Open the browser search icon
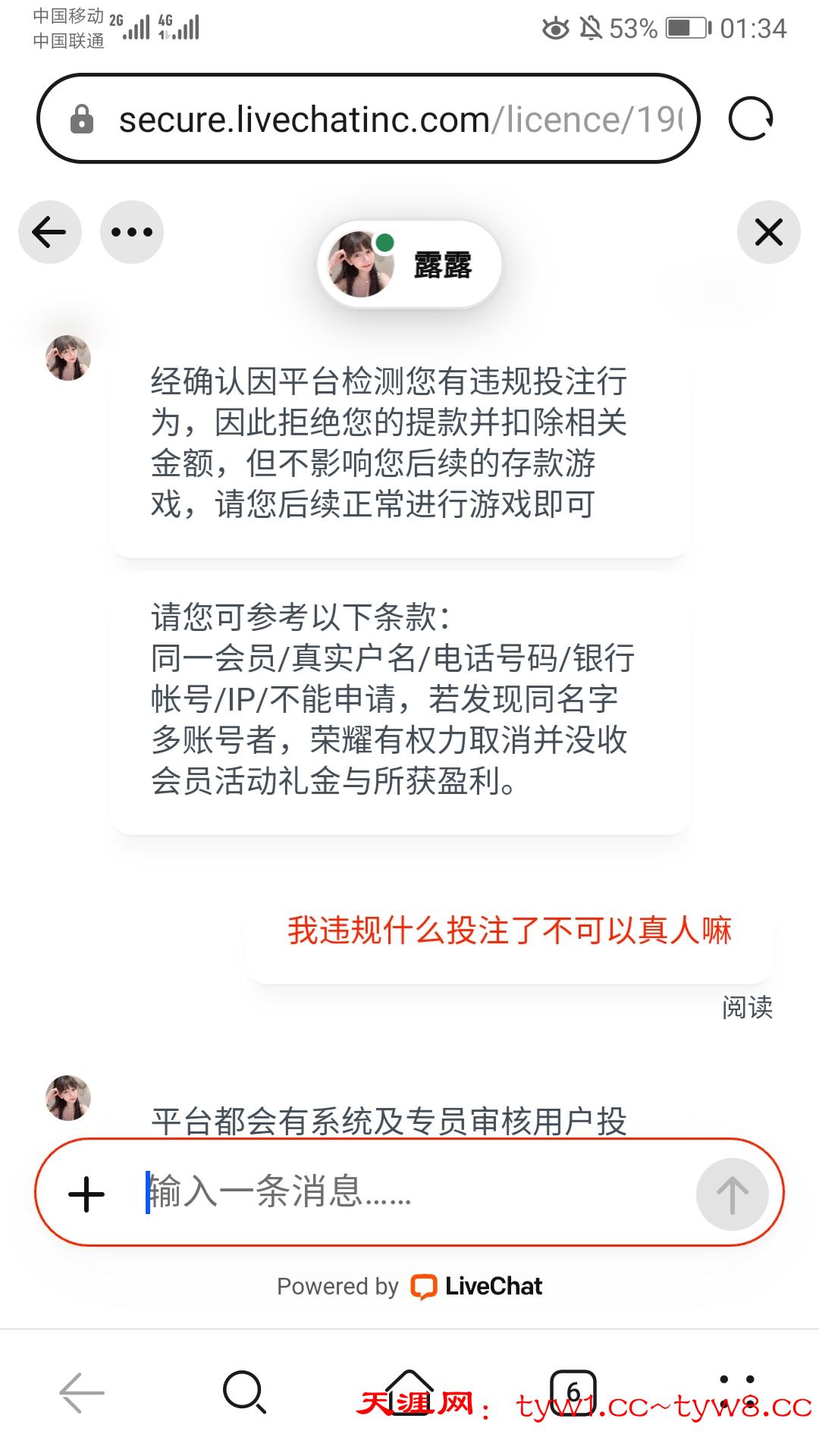819x1456 pixels. coord(244,1392)
